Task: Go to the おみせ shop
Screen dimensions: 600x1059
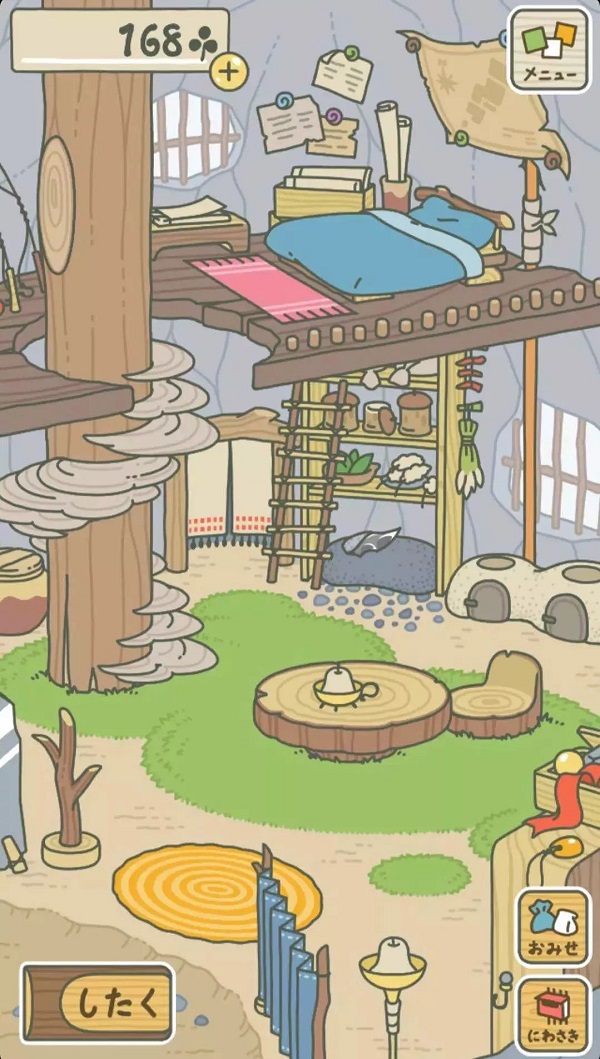Action: pyautogui.click(x=553, y=927)
